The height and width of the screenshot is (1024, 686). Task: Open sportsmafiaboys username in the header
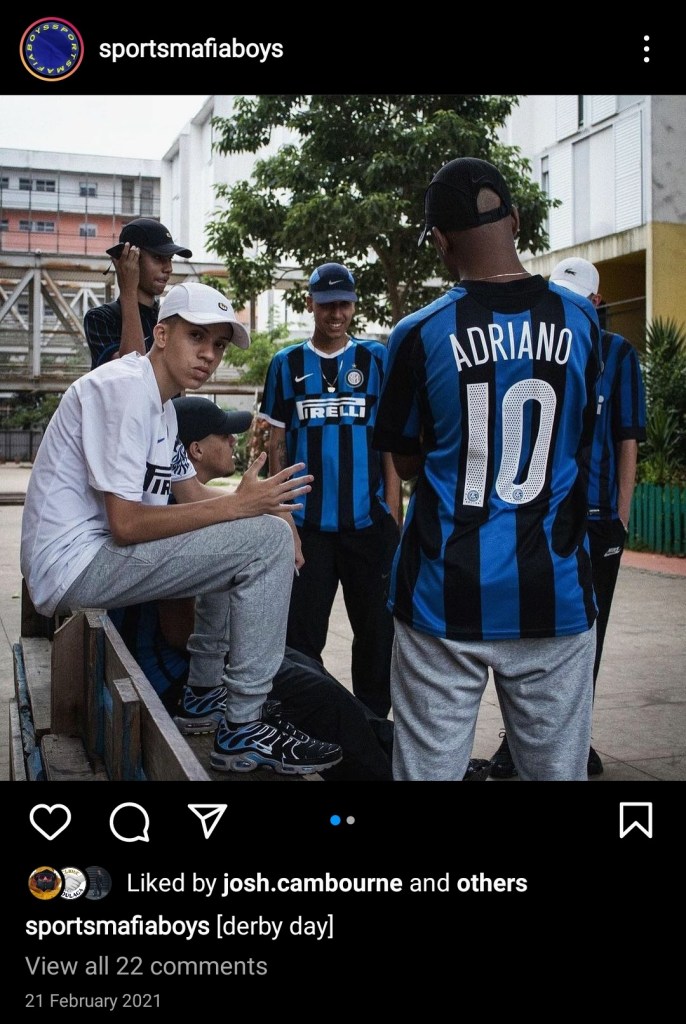[x=191, y=49]
